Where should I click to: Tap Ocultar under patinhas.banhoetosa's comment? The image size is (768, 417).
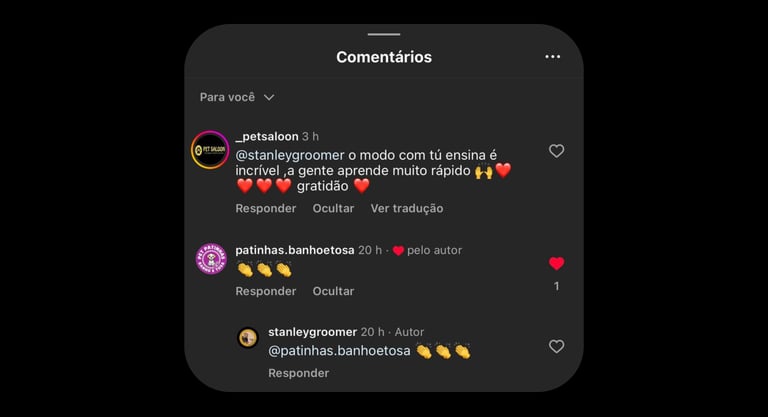333,291
